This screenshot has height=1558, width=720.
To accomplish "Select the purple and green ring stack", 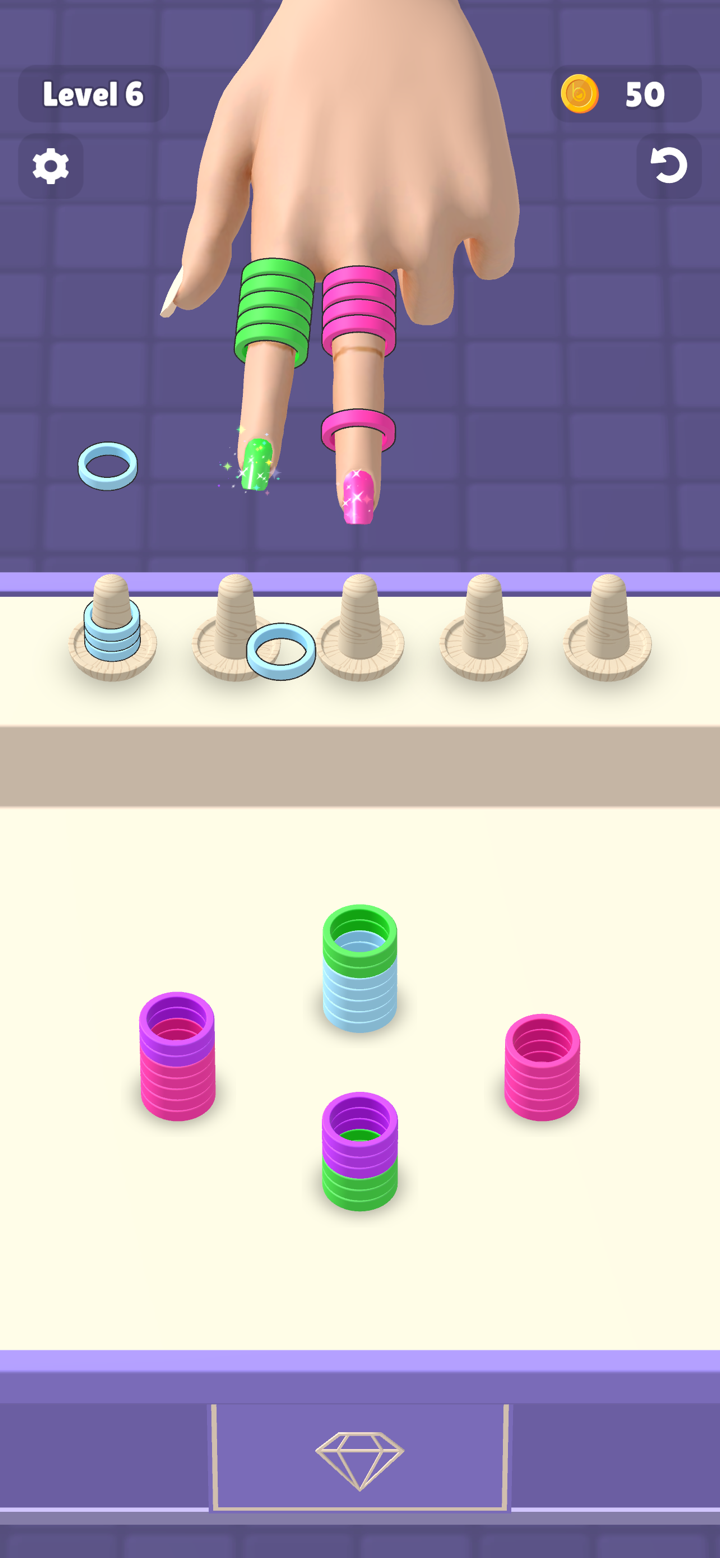I will pos(360,1150).
